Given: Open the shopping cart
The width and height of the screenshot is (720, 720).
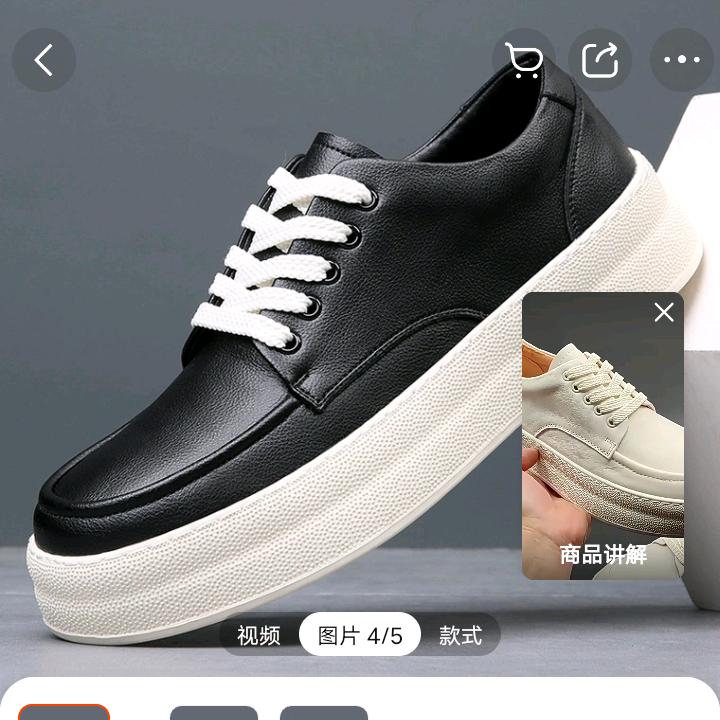Looking at the screenshot, I should click(x=524, y=60).
